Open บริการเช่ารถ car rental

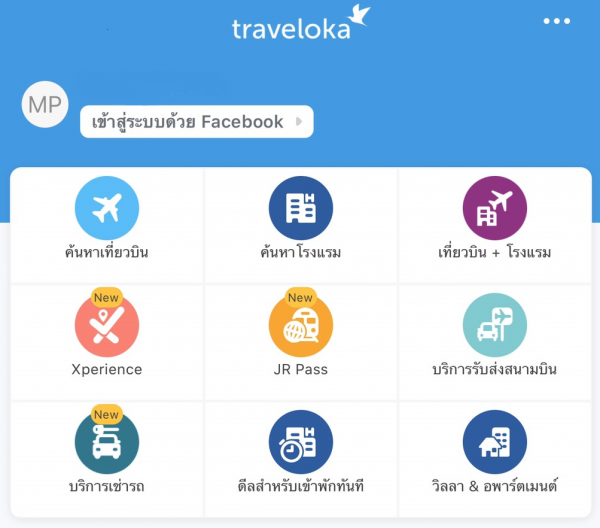(107, 444)
